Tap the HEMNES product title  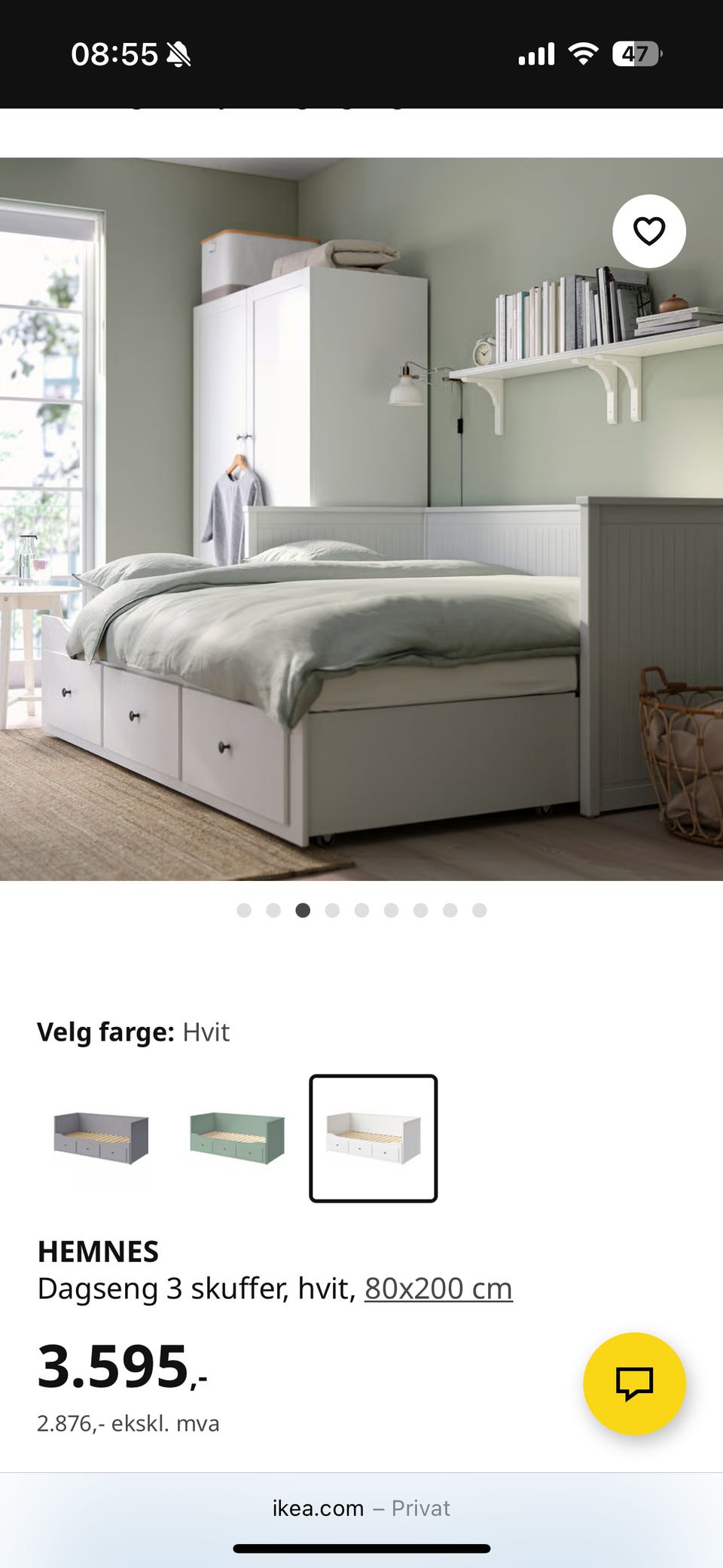coord(98,1251)
